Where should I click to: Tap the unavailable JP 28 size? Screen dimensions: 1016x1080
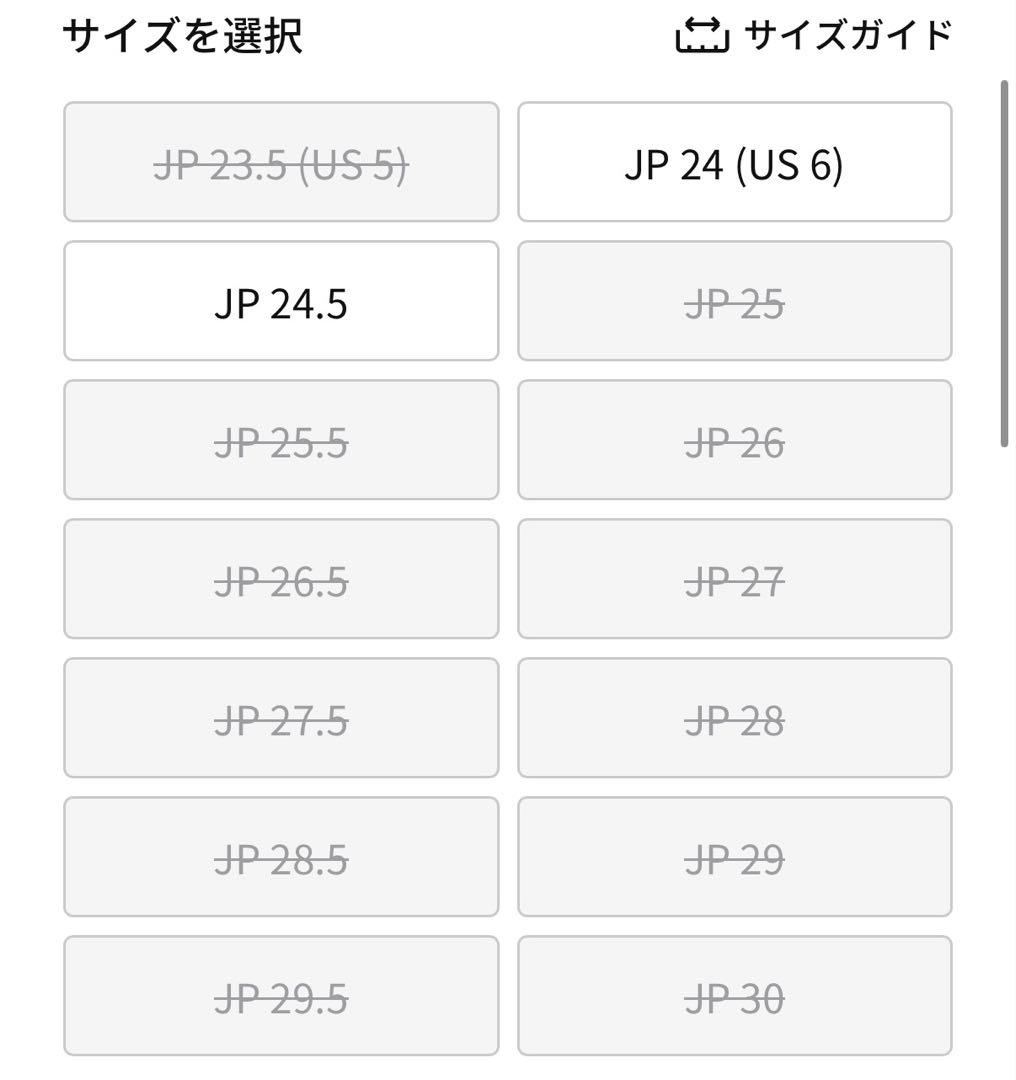tap(734, 718)
